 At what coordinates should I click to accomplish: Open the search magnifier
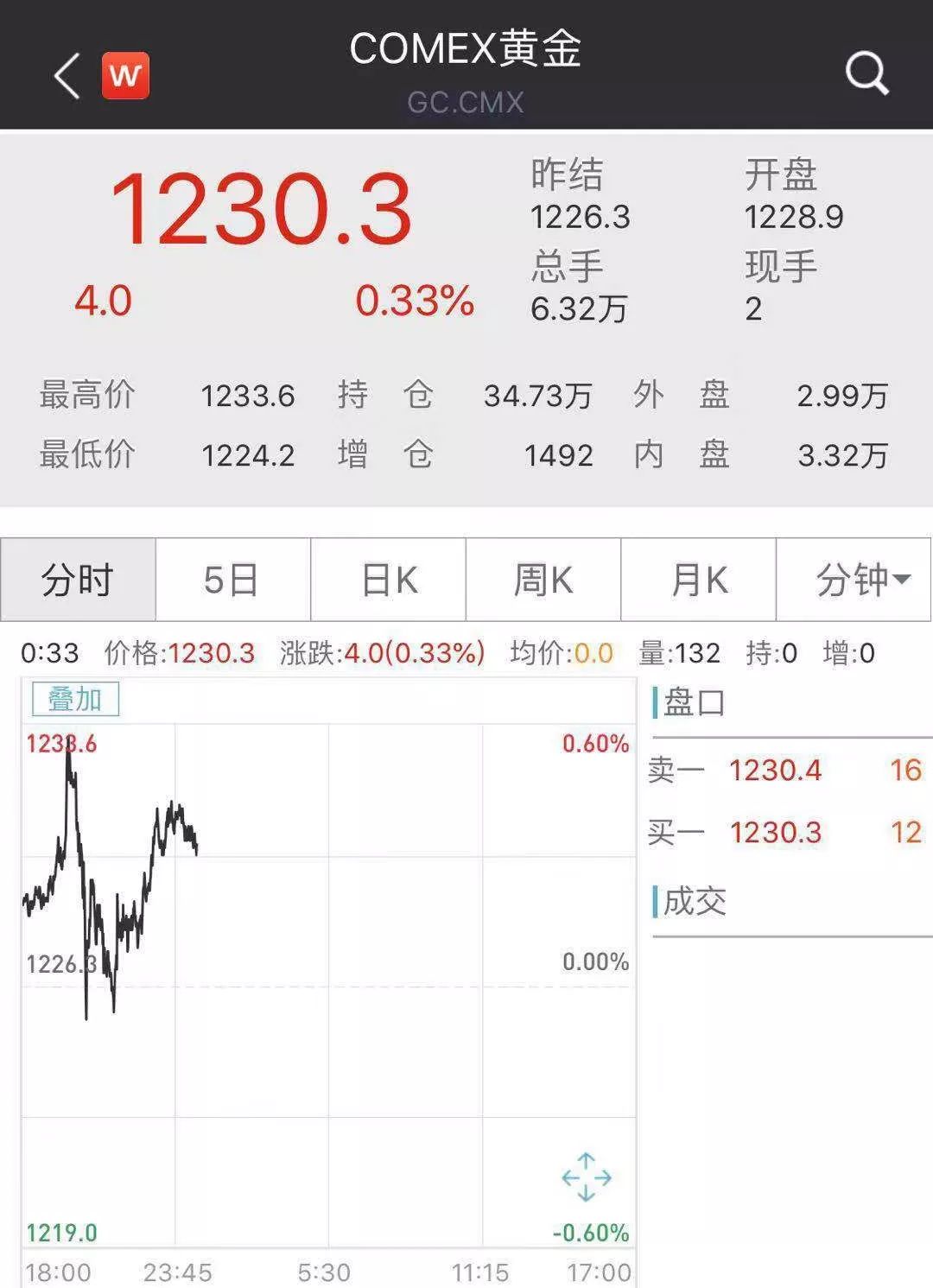(866, 73)
